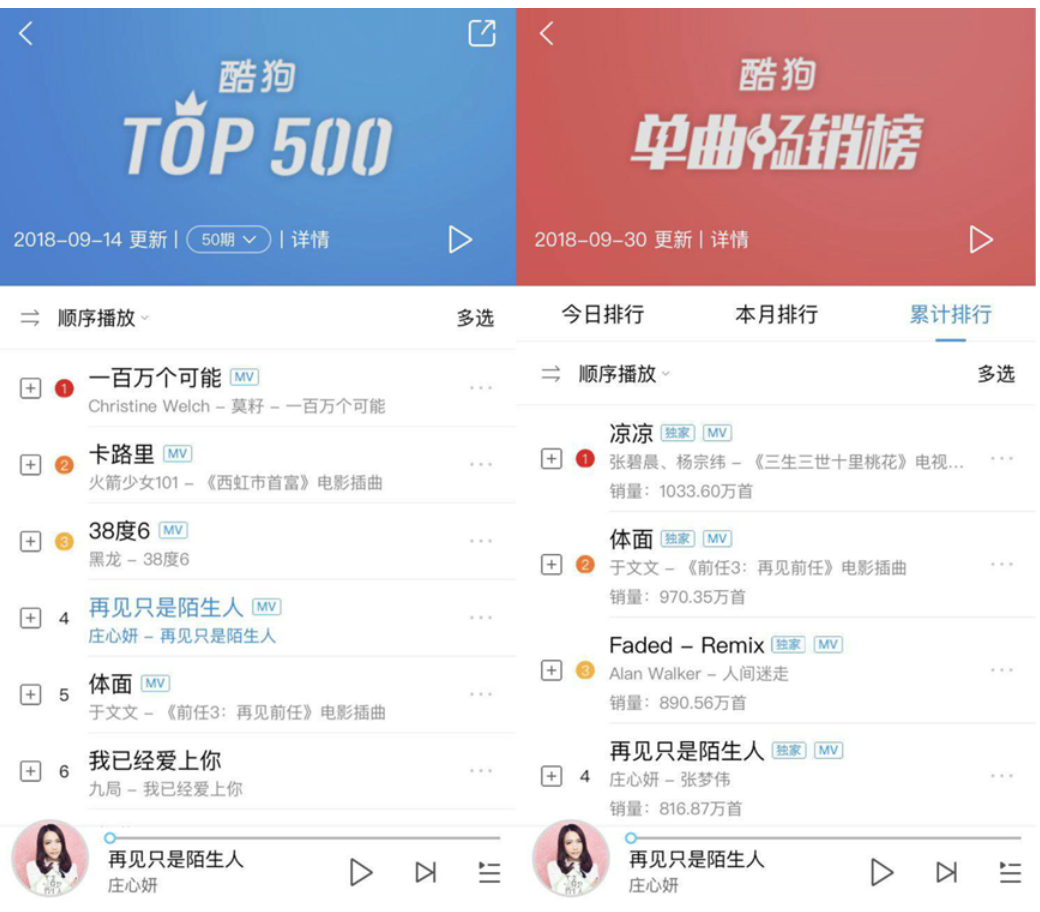The height and width of the screenshot is (912, 1040).
Task: Open more options for 一百万个可能
Action: (481, 388)
